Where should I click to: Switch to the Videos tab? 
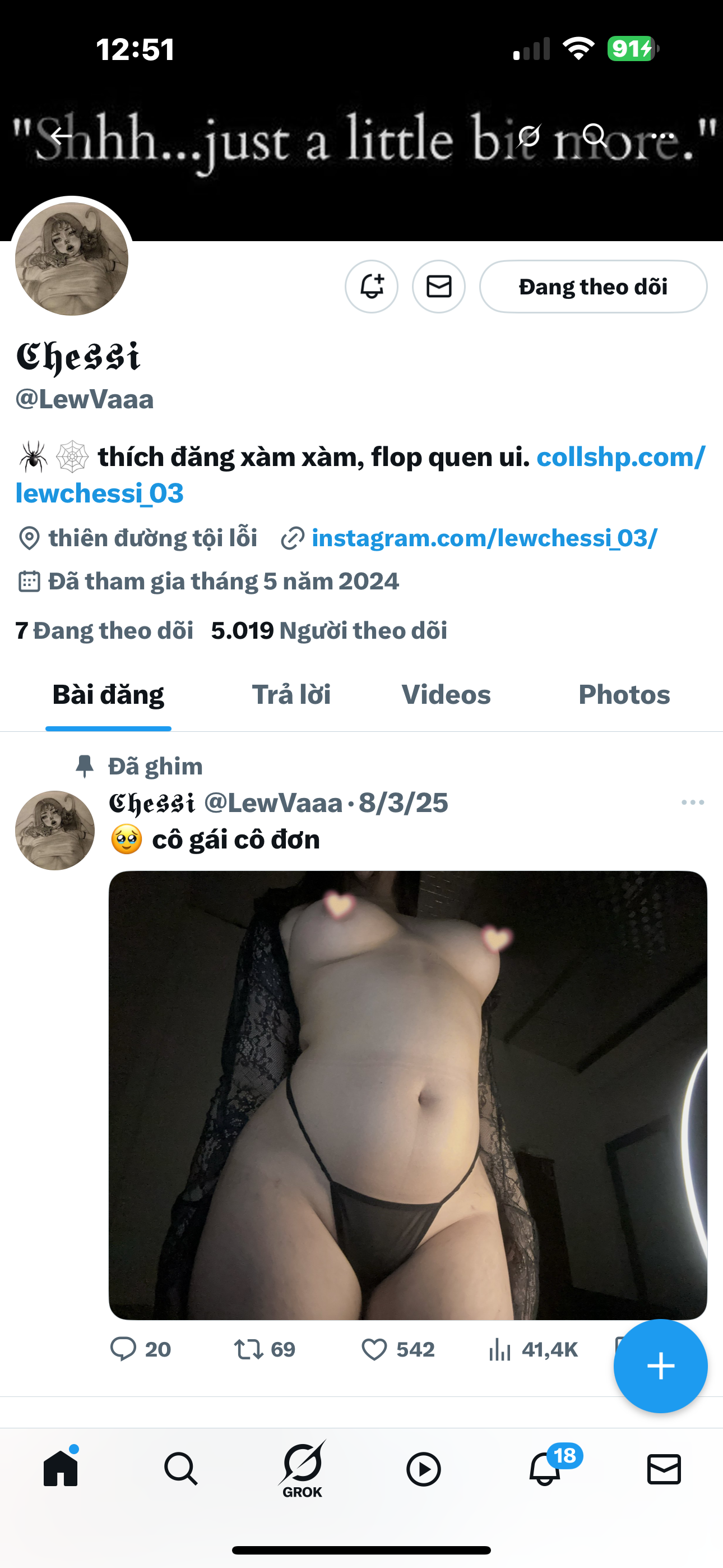pyautogui.click(x=446, y=694)
